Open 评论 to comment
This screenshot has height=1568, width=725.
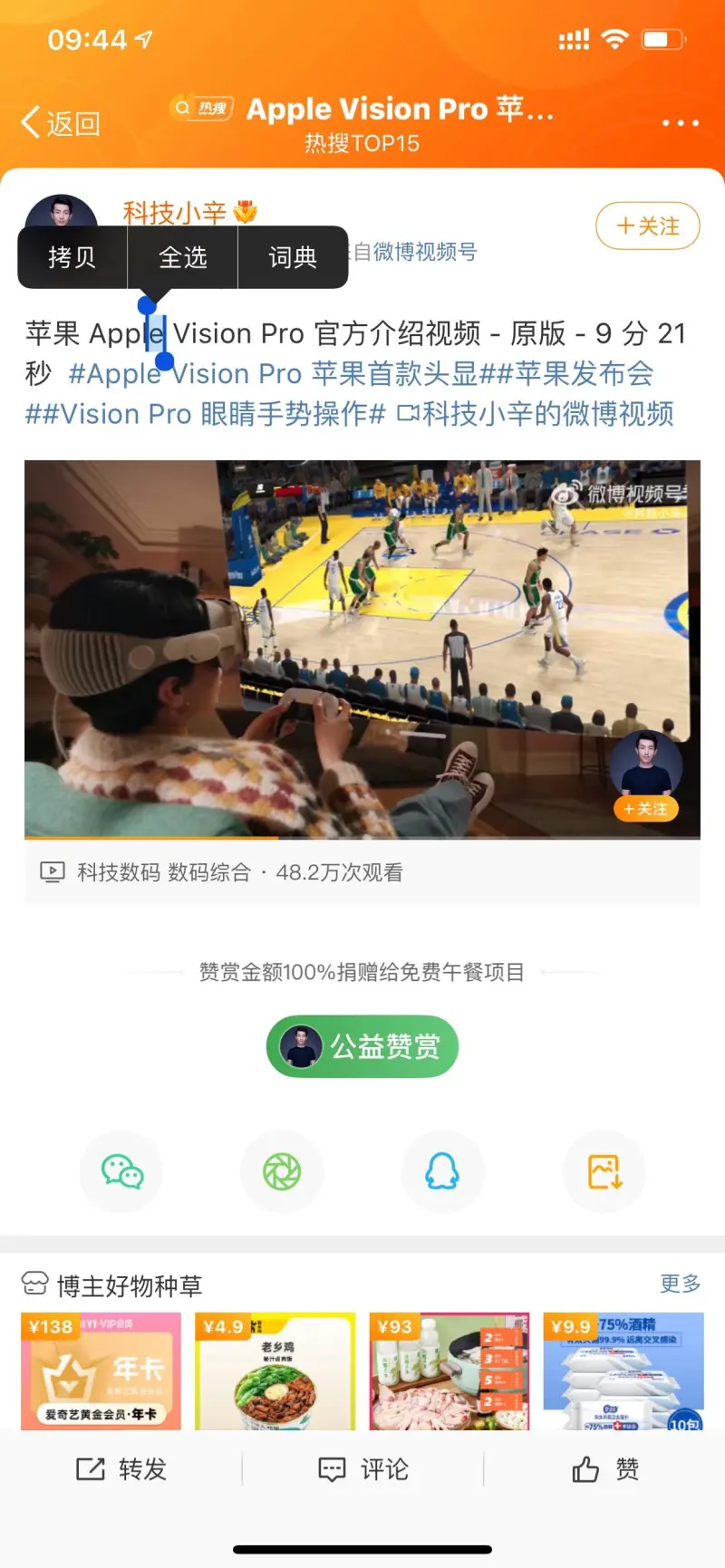click(x=363, y=1469)
